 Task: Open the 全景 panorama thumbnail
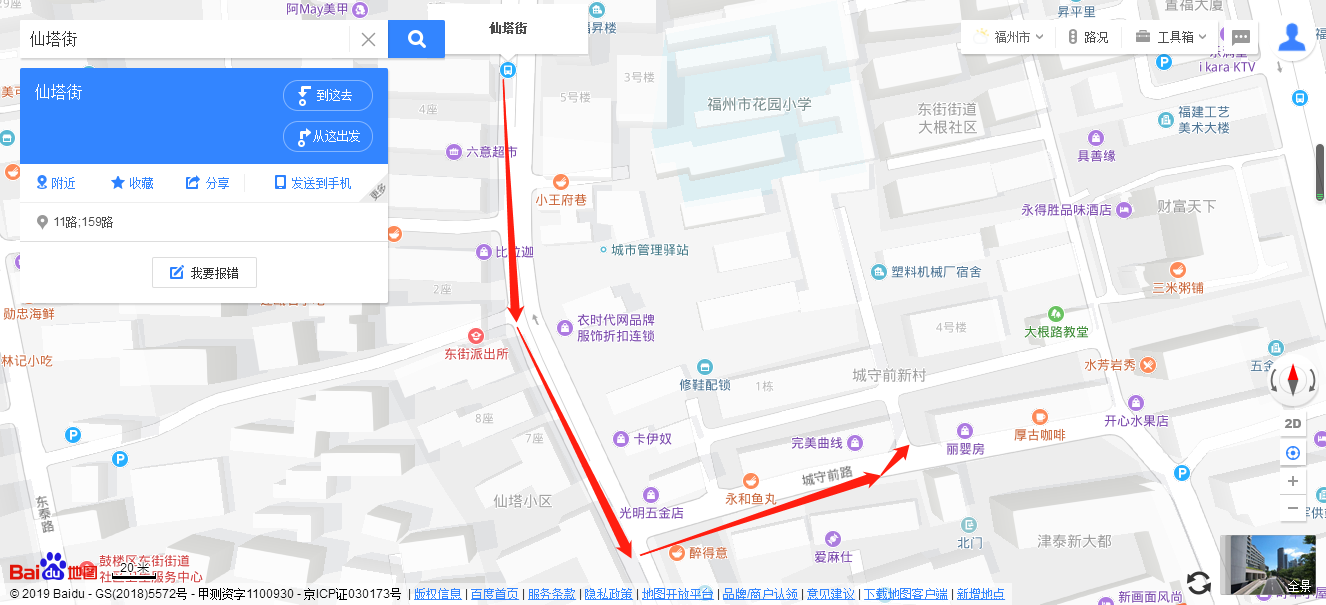[1268, 565]
